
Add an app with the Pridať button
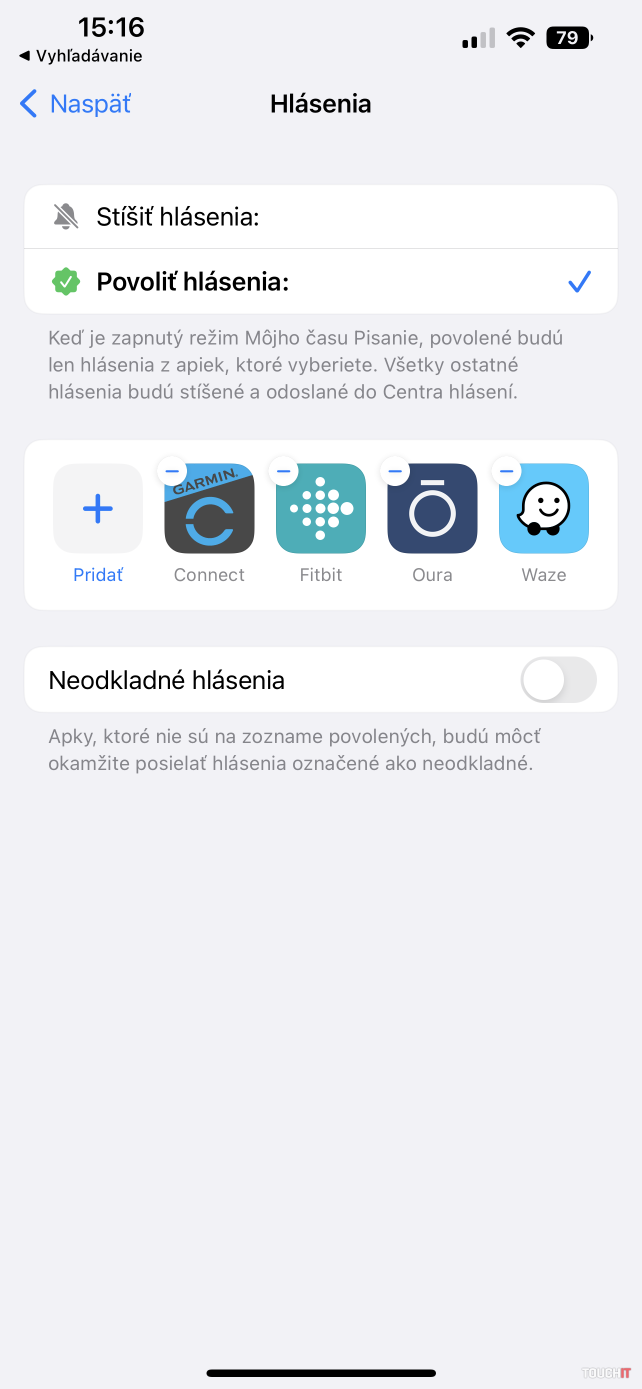(x=98, y=509)
